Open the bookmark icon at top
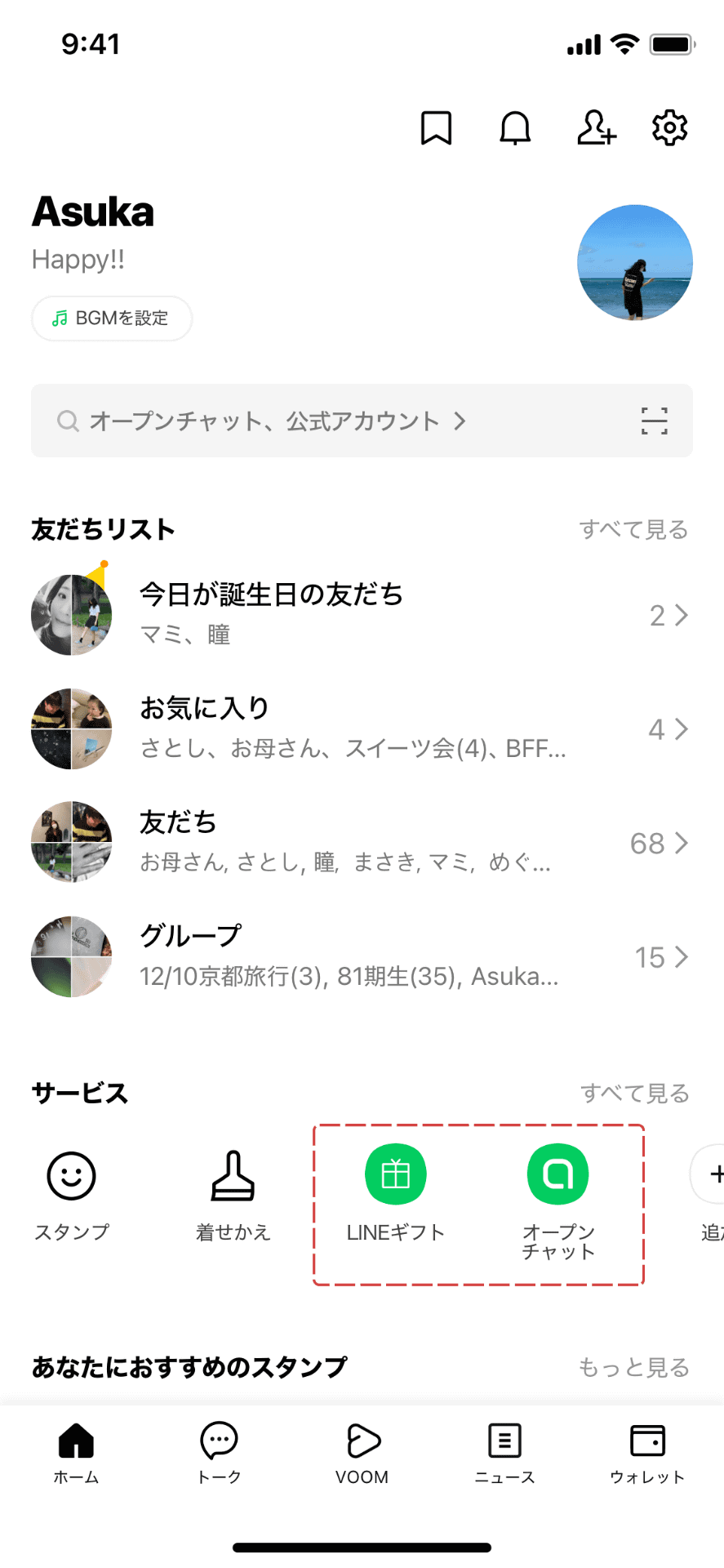Image resolution: width=724 pixels, height=1568 pixels. coord(437,128)
